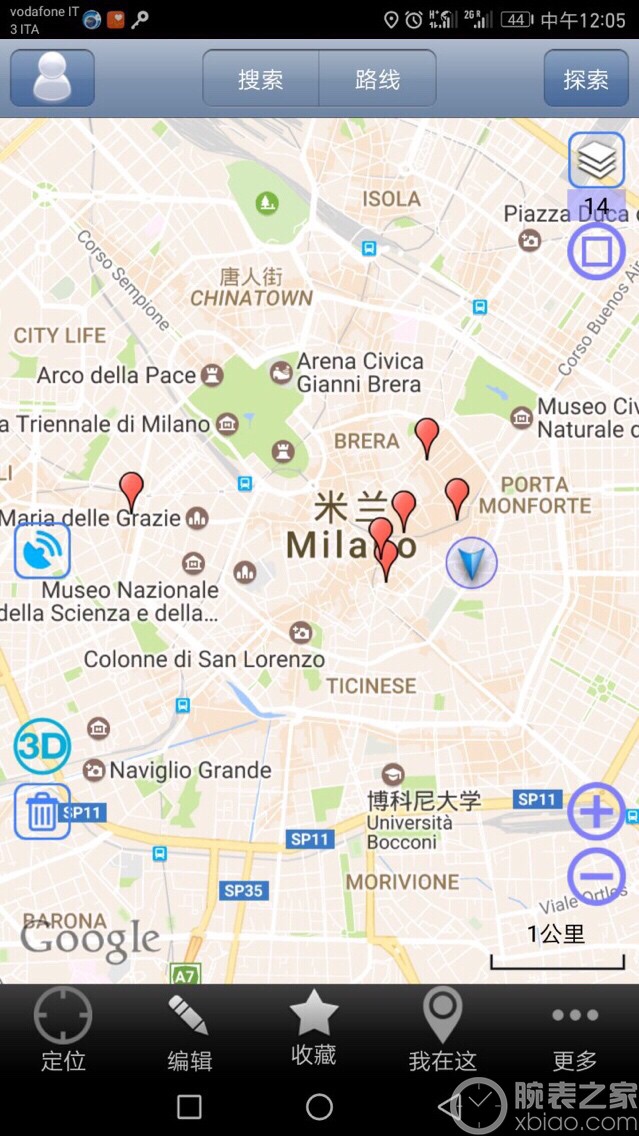Open the satellite signal tracking icon
The image size is (639, 1136).
point(42,551)
